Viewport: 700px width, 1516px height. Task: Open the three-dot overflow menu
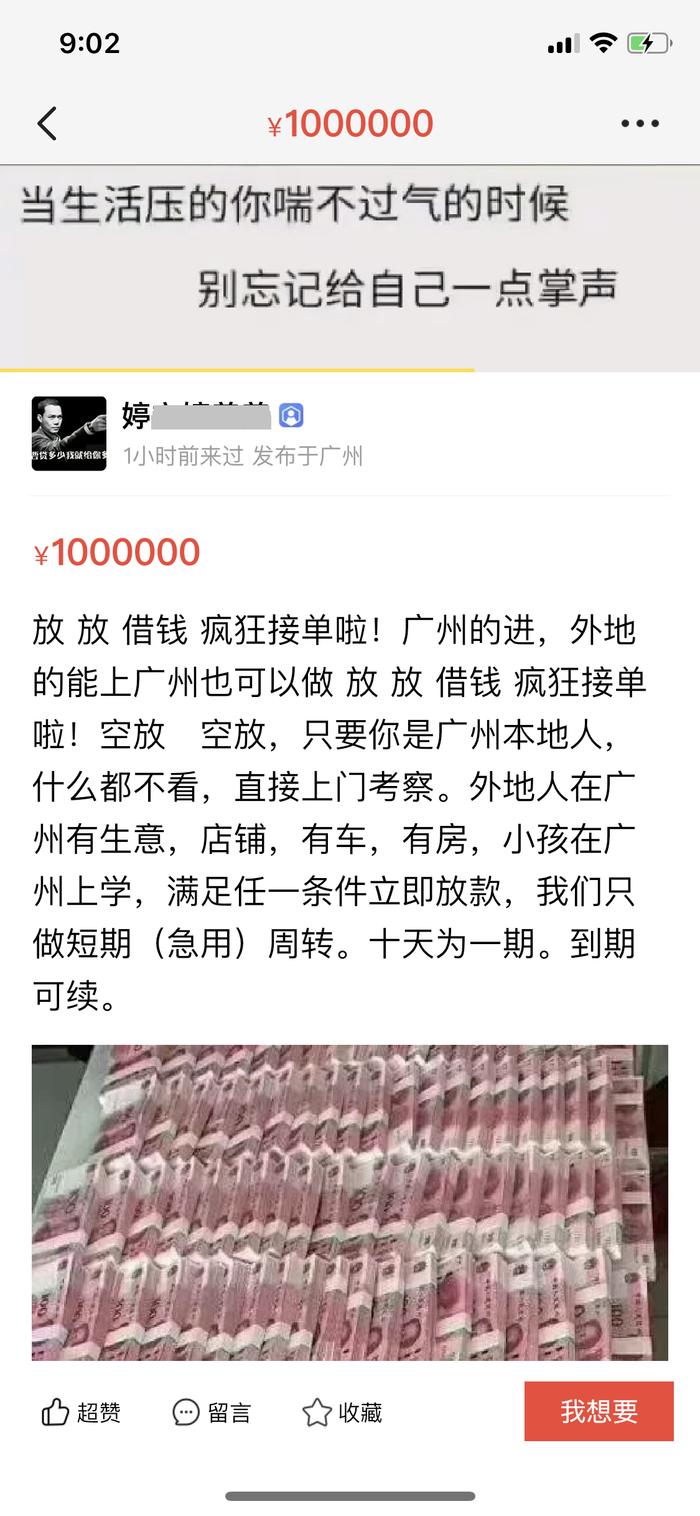click(x=640, y=124)
